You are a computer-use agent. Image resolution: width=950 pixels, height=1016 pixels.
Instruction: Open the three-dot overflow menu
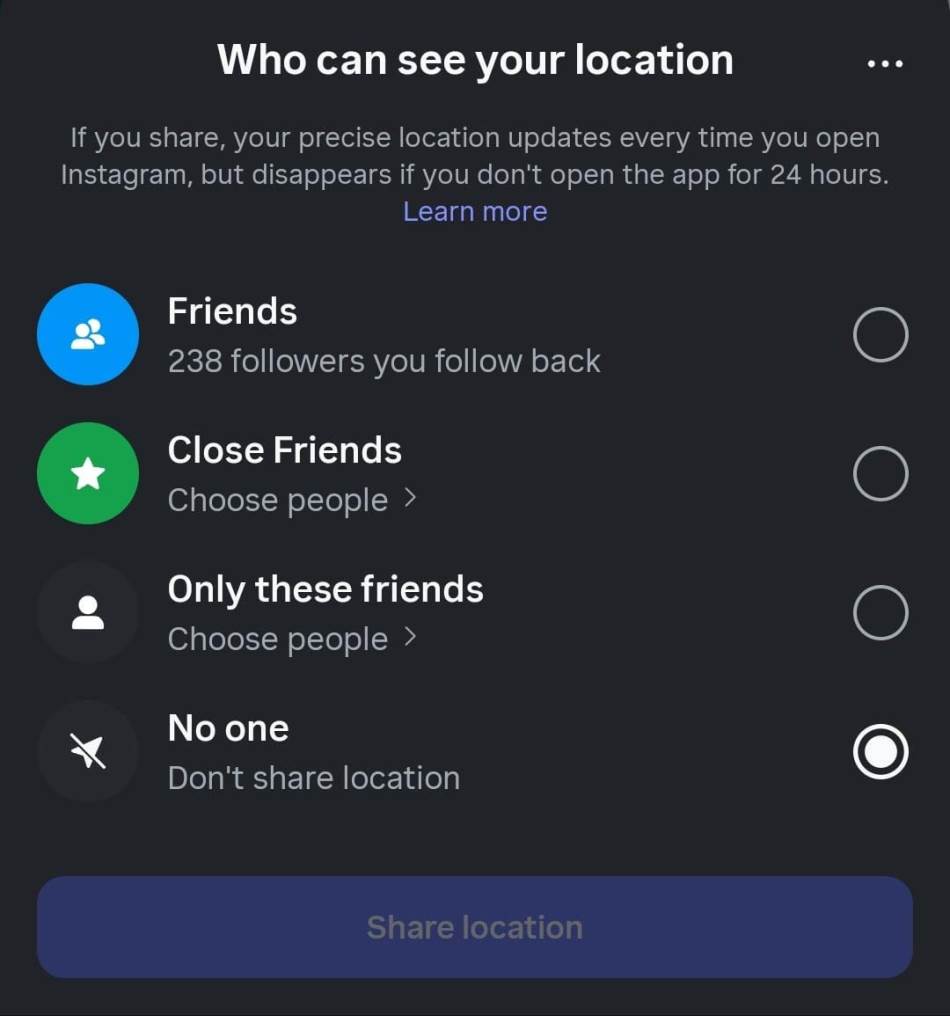point(885,63)
